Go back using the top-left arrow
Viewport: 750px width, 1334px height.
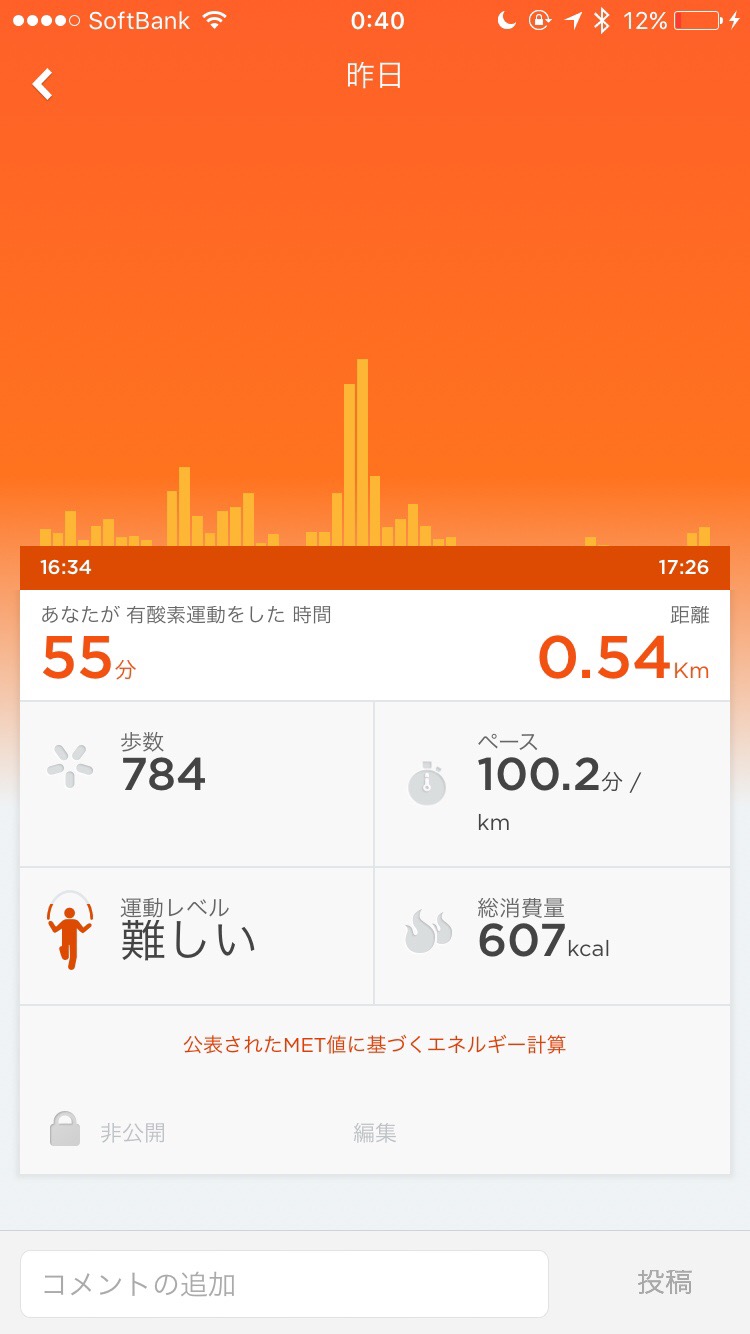[42, 84]
